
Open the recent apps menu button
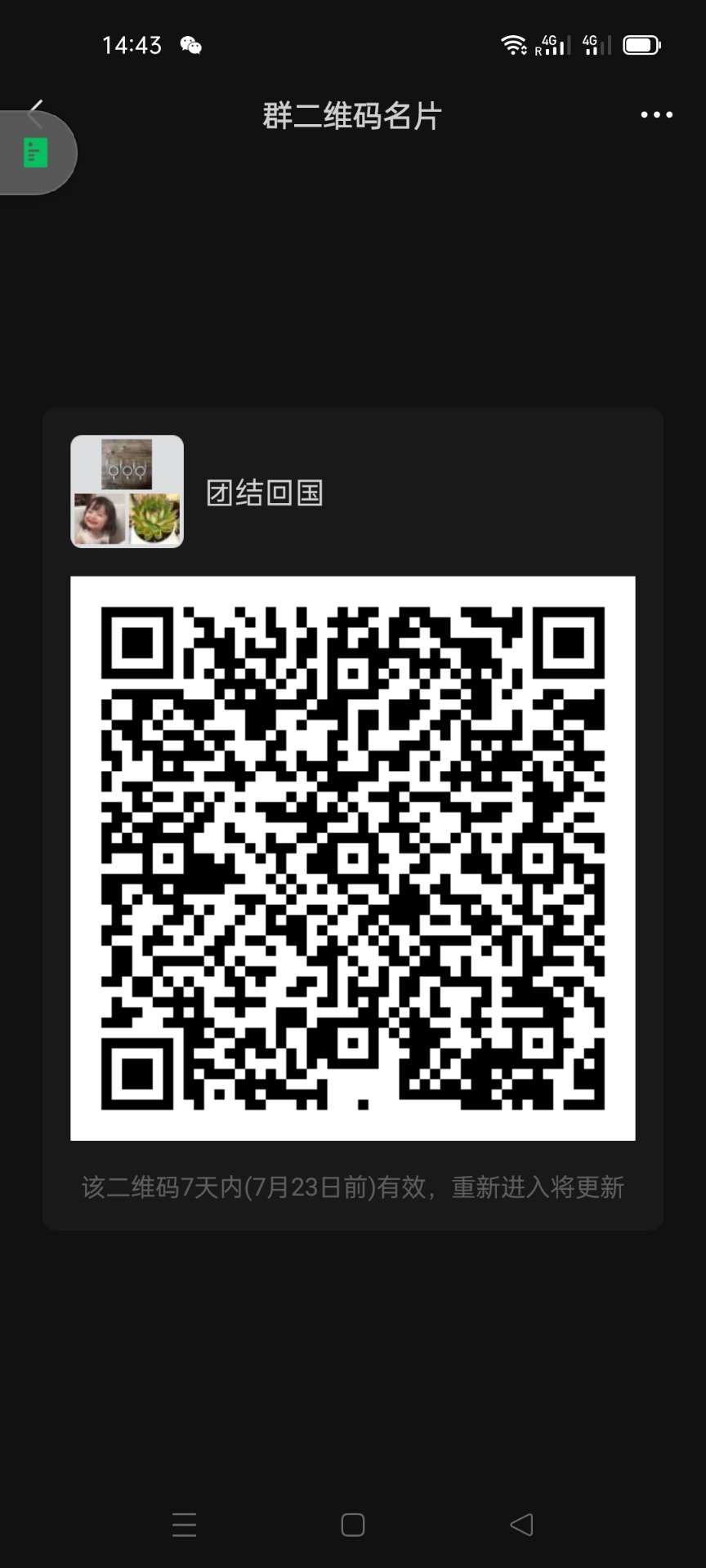coord(185,1525)
